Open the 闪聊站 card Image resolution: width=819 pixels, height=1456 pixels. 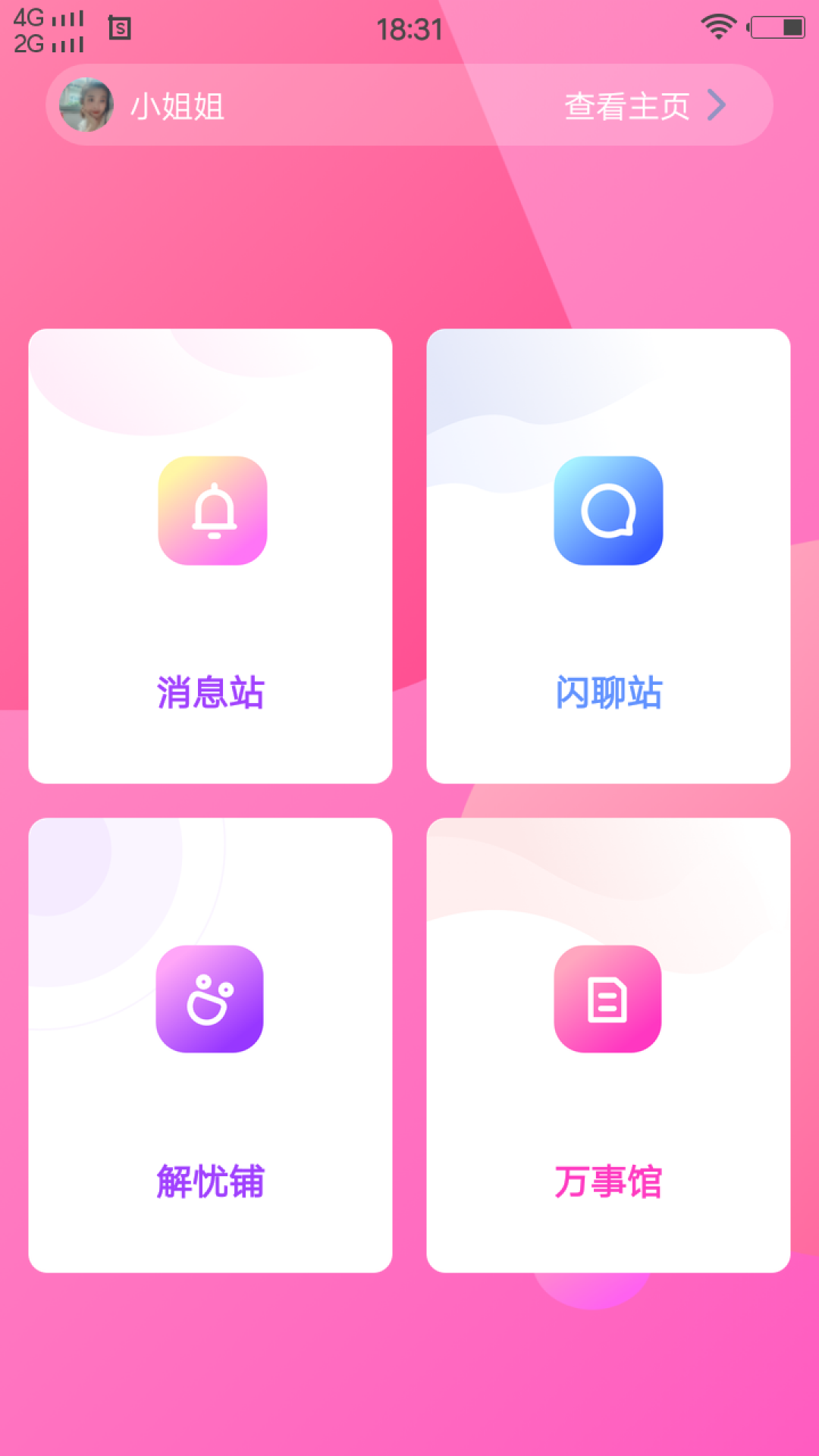(609, 554)
